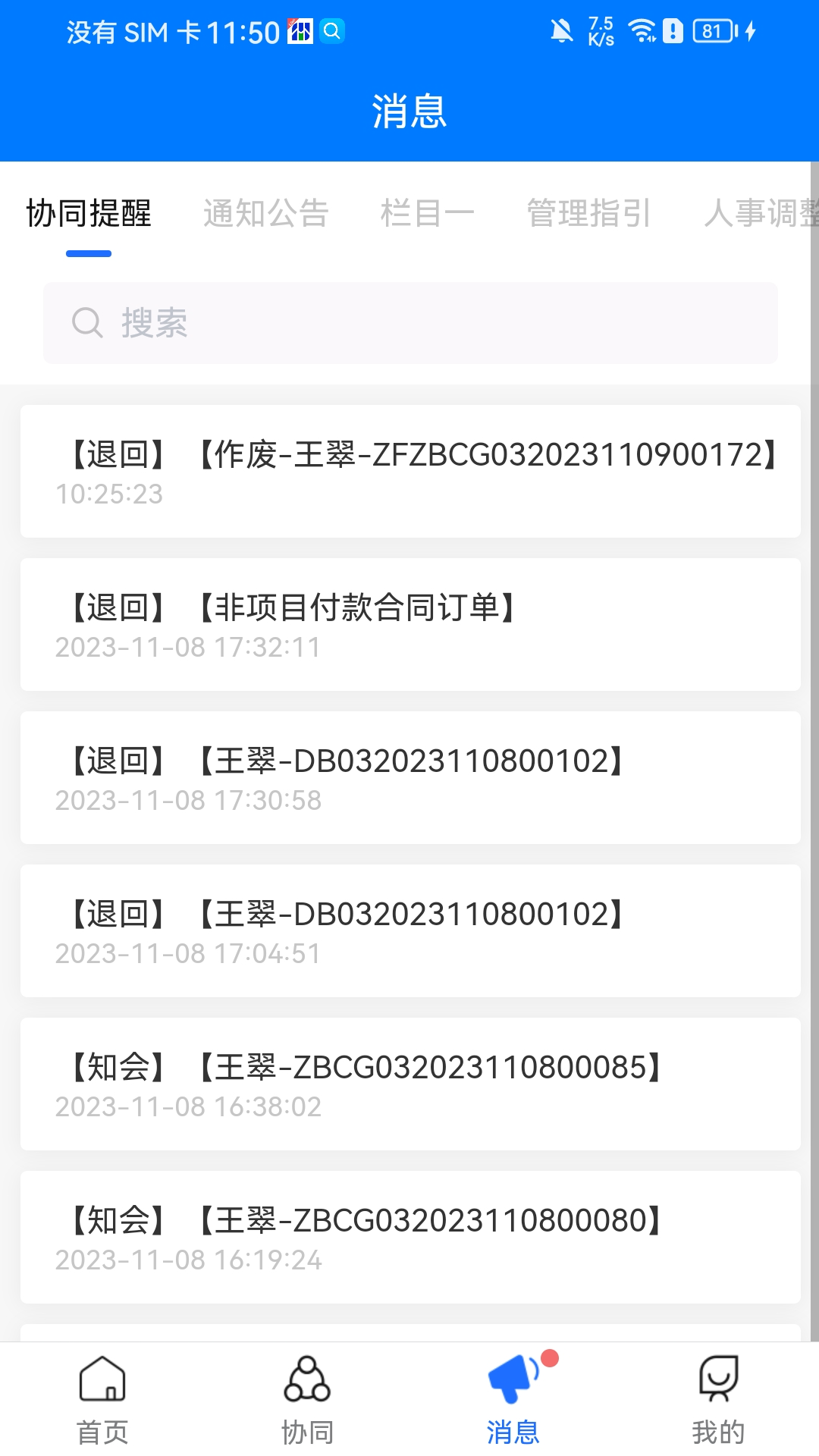The image size is (819, 1456).
Task: Tap the 搜索 search input field
Action: (x=409, y=323)
